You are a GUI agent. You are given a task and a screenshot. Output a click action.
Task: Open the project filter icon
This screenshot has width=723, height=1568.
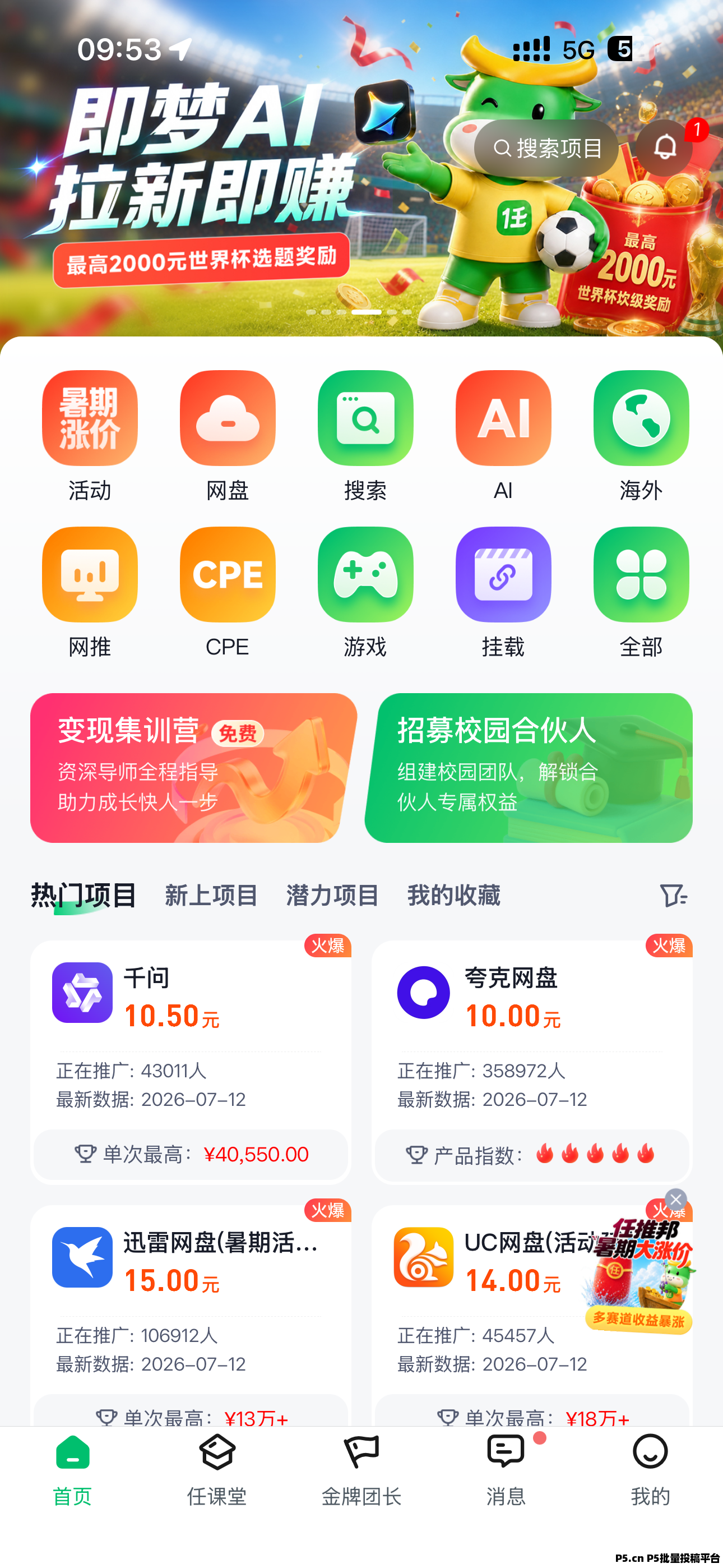point(673,896)
